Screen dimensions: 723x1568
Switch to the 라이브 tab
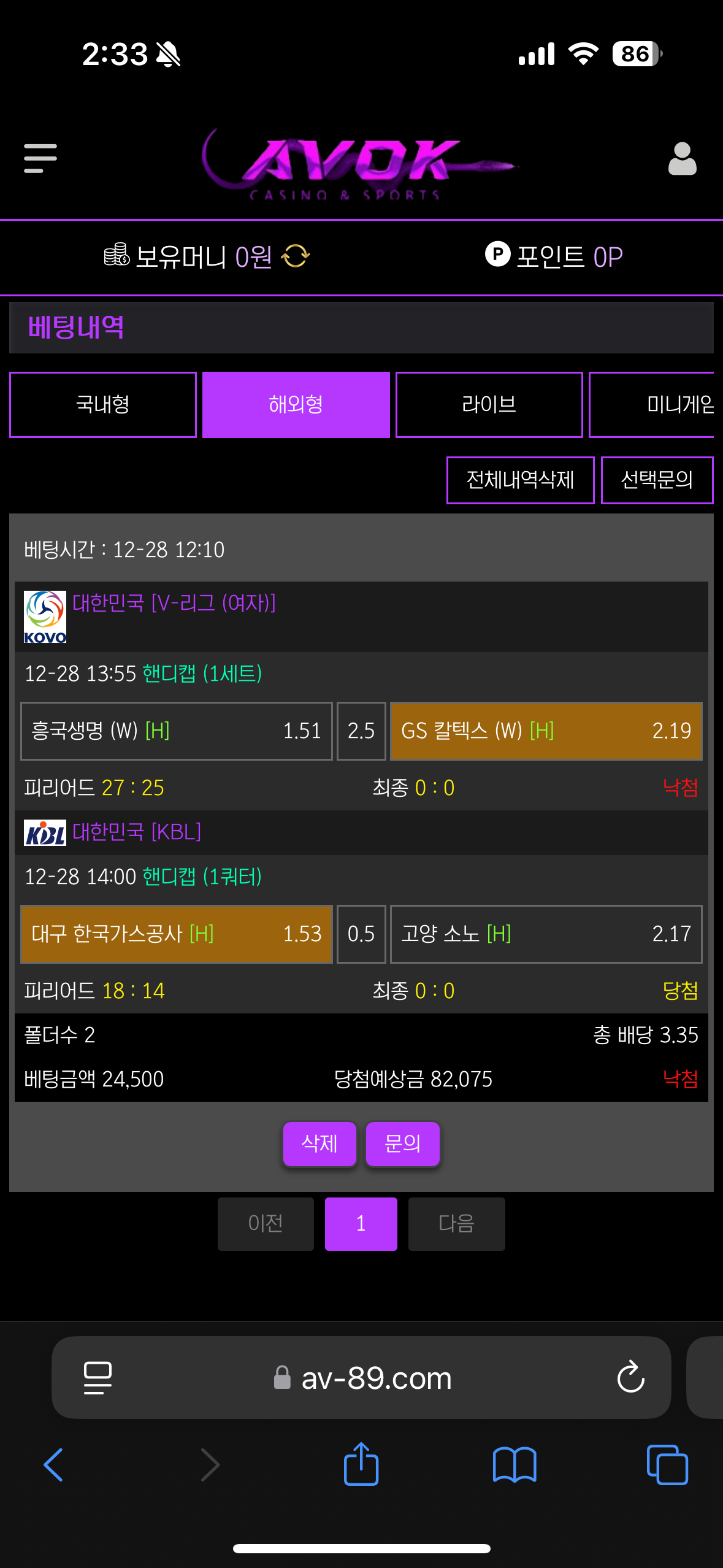point(489,404)
